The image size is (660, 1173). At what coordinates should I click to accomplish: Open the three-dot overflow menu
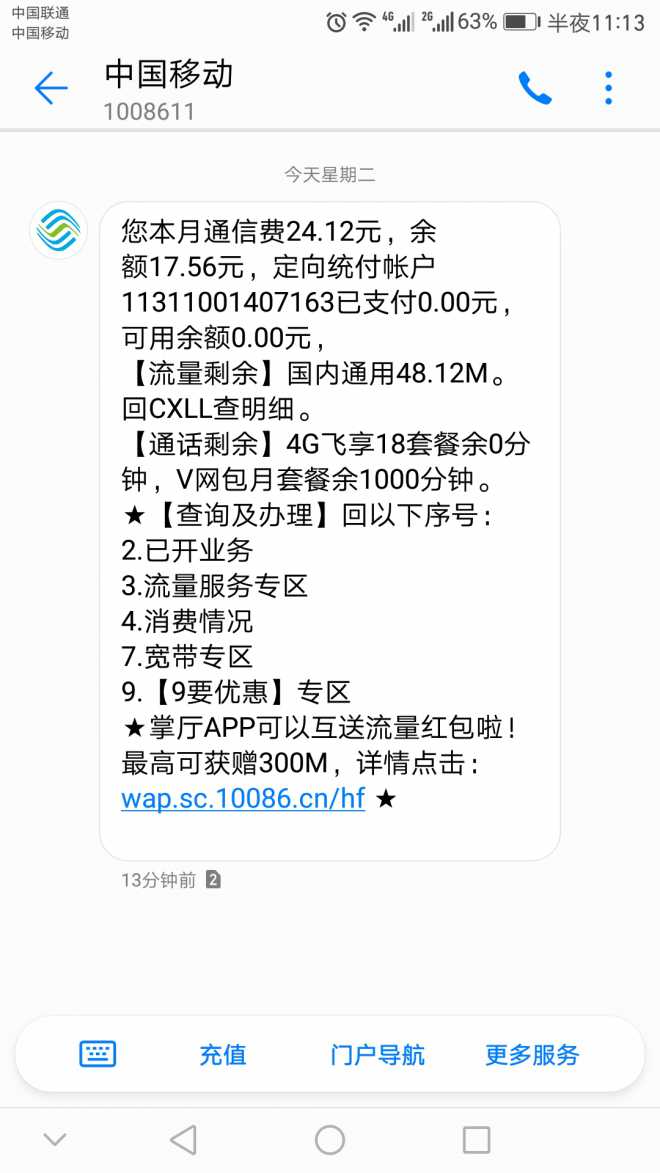tap(608, 89)
